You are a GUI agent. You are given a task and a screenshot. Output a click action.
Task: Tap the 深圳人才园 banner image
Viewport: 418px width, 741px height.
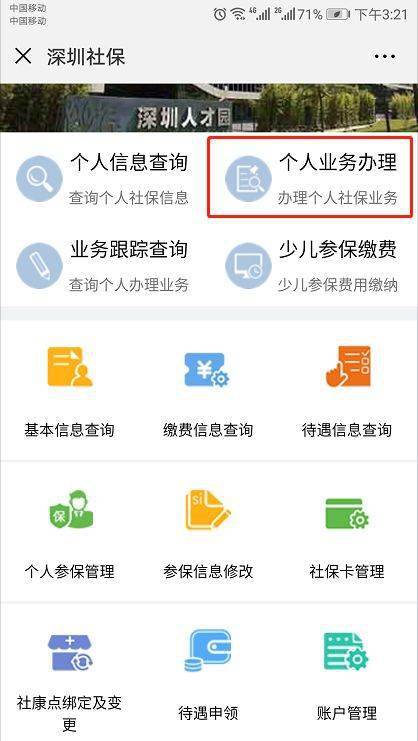pyautogui.click(x=209, y=108)
